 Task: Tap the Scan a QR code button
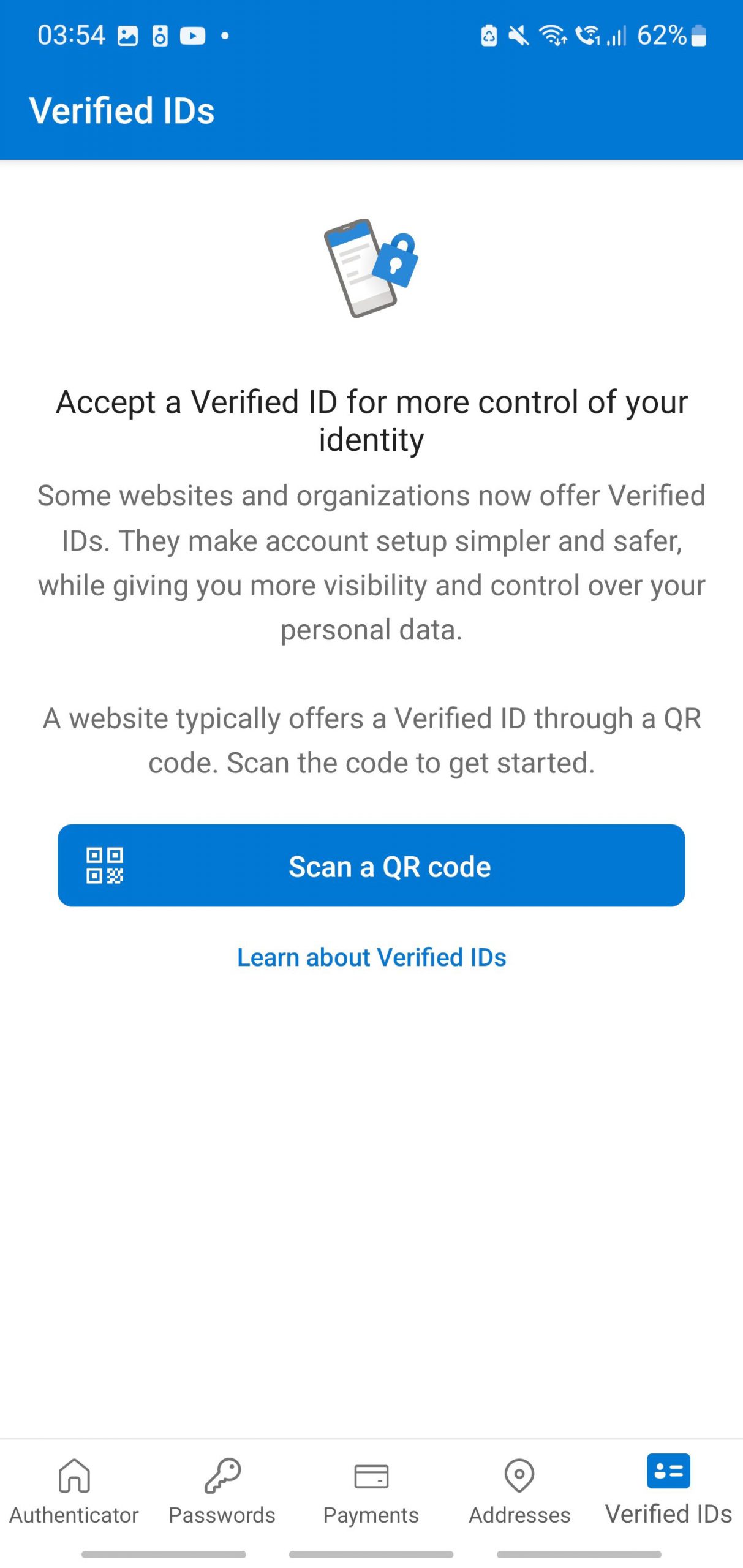click(x=371, y=865)
